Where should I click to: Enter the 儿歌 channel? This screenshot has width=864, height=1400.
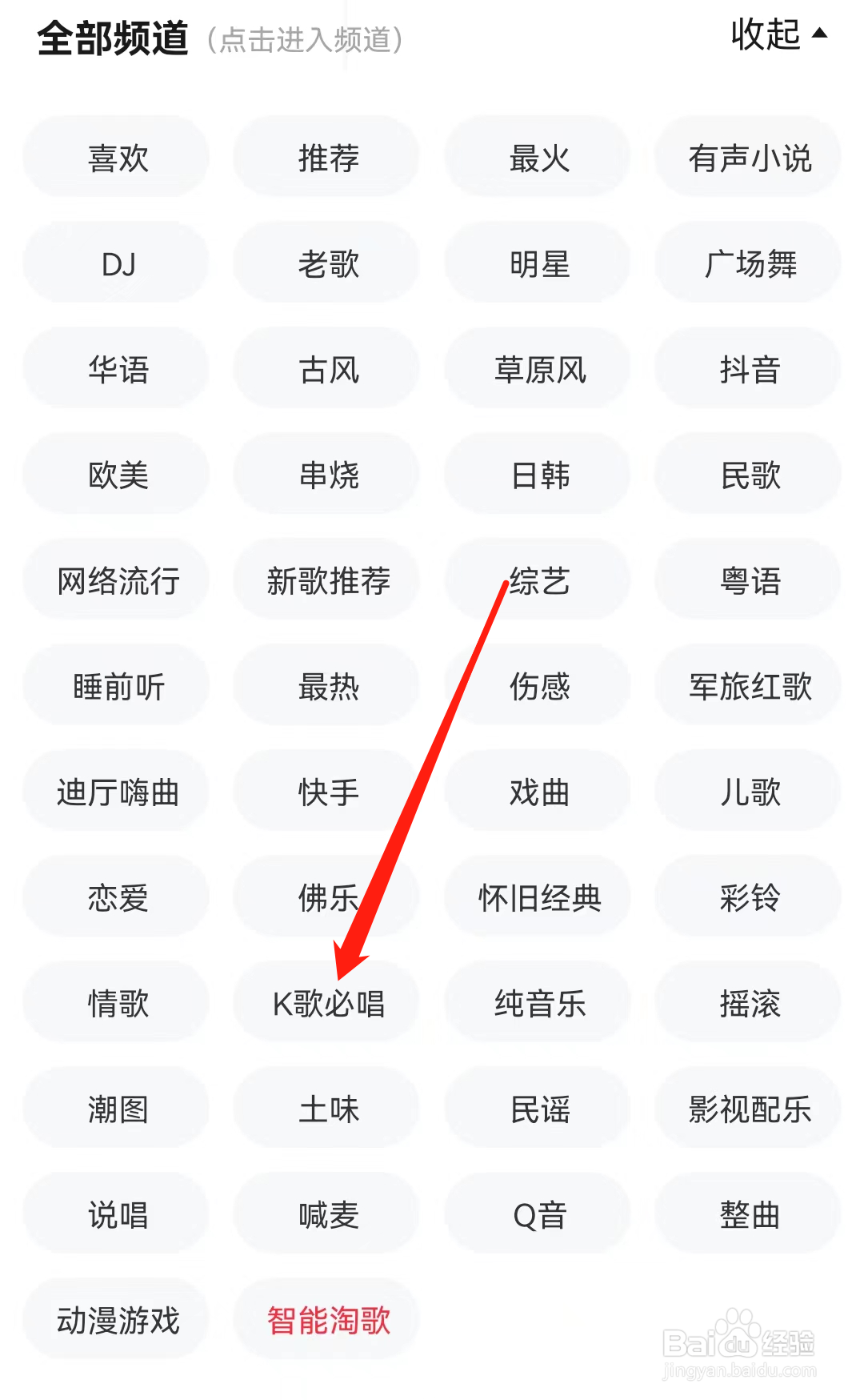coord(747,792)
